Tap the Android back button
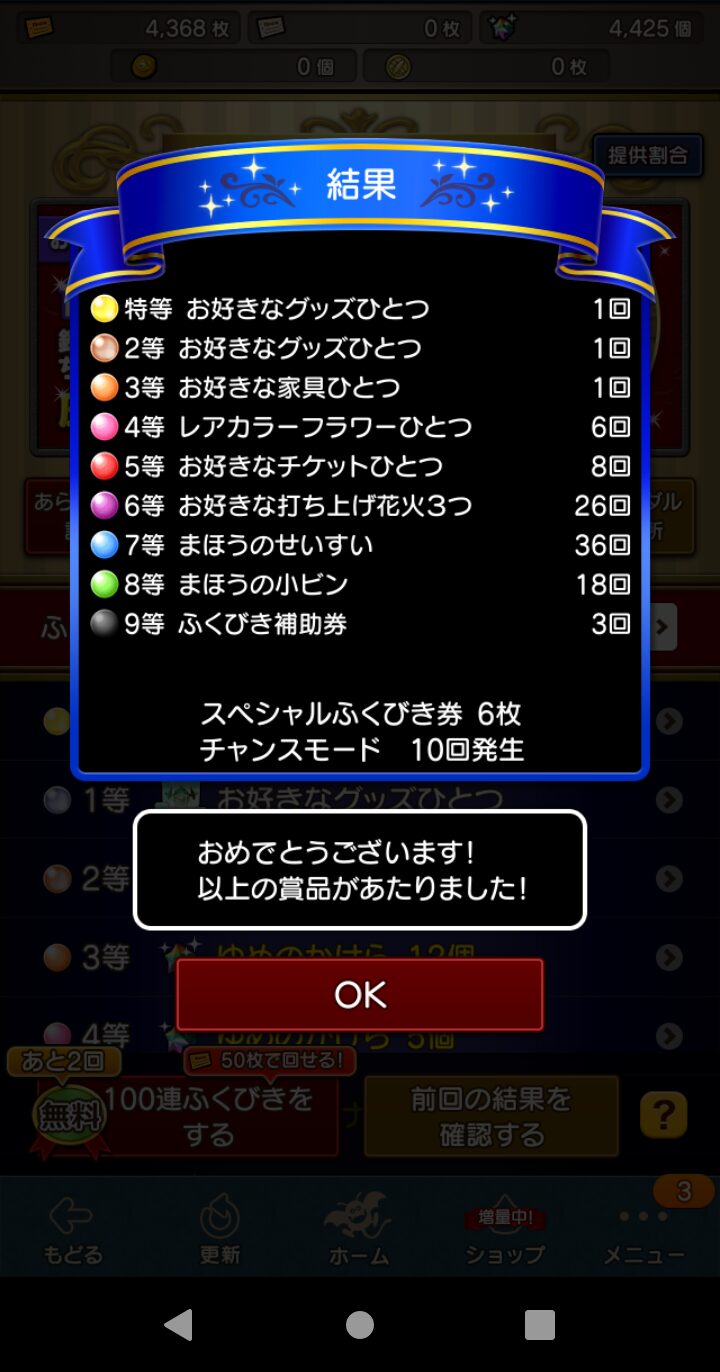 click(179, 1324)
